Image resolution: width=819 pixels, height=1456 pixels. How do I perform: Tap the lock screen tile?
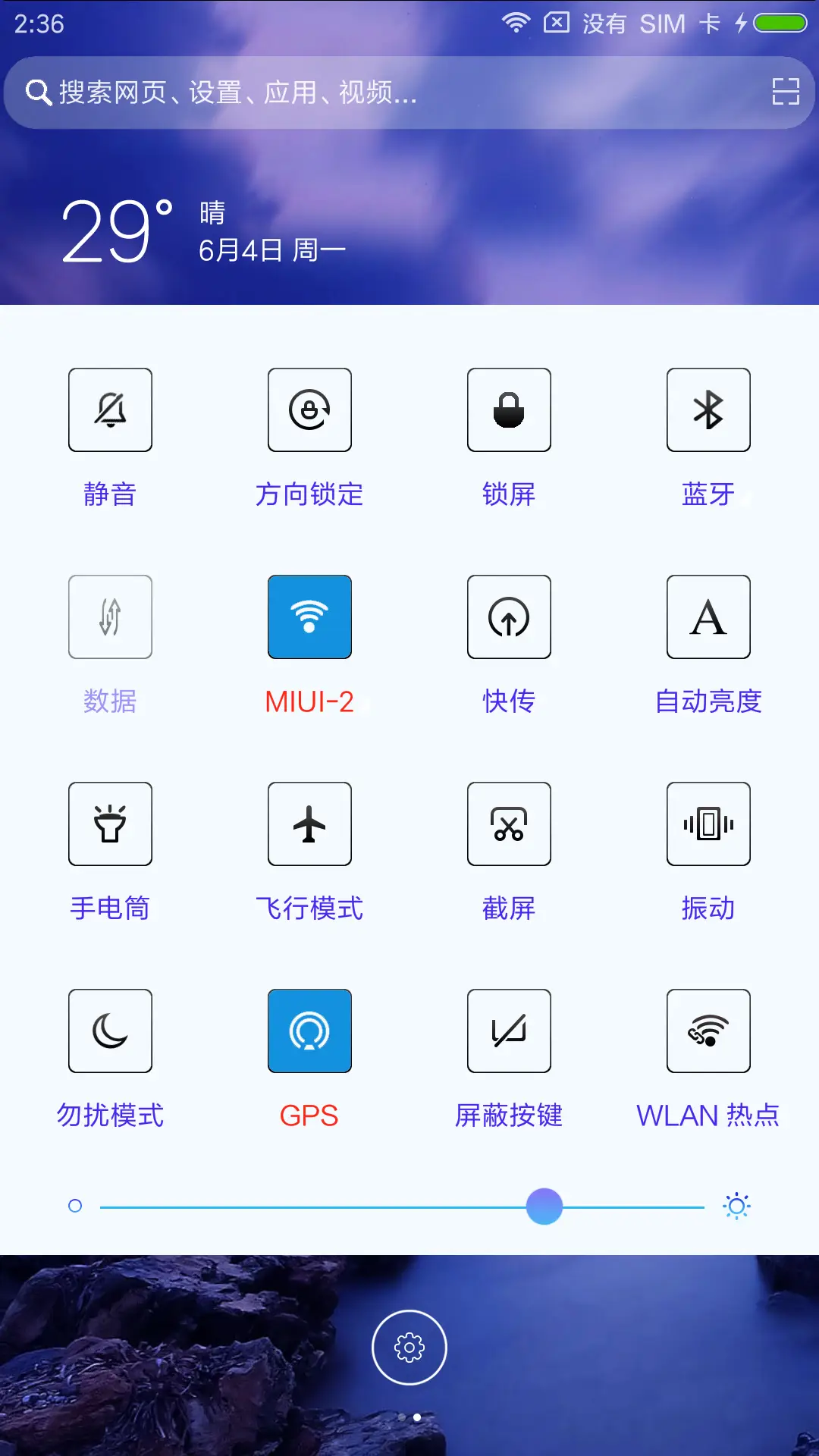(509, 409)
